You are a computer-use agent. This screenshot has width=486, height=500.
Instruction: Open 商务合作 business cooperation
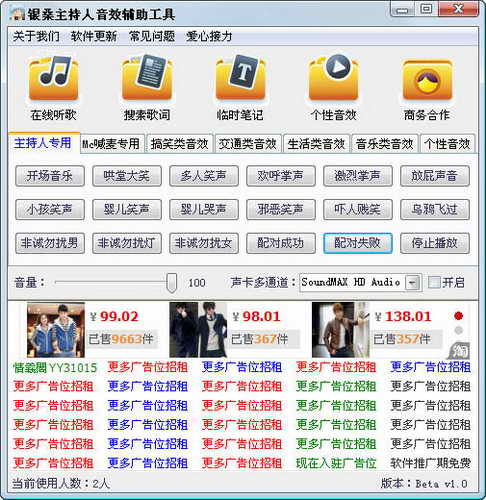tap(427, 80)
